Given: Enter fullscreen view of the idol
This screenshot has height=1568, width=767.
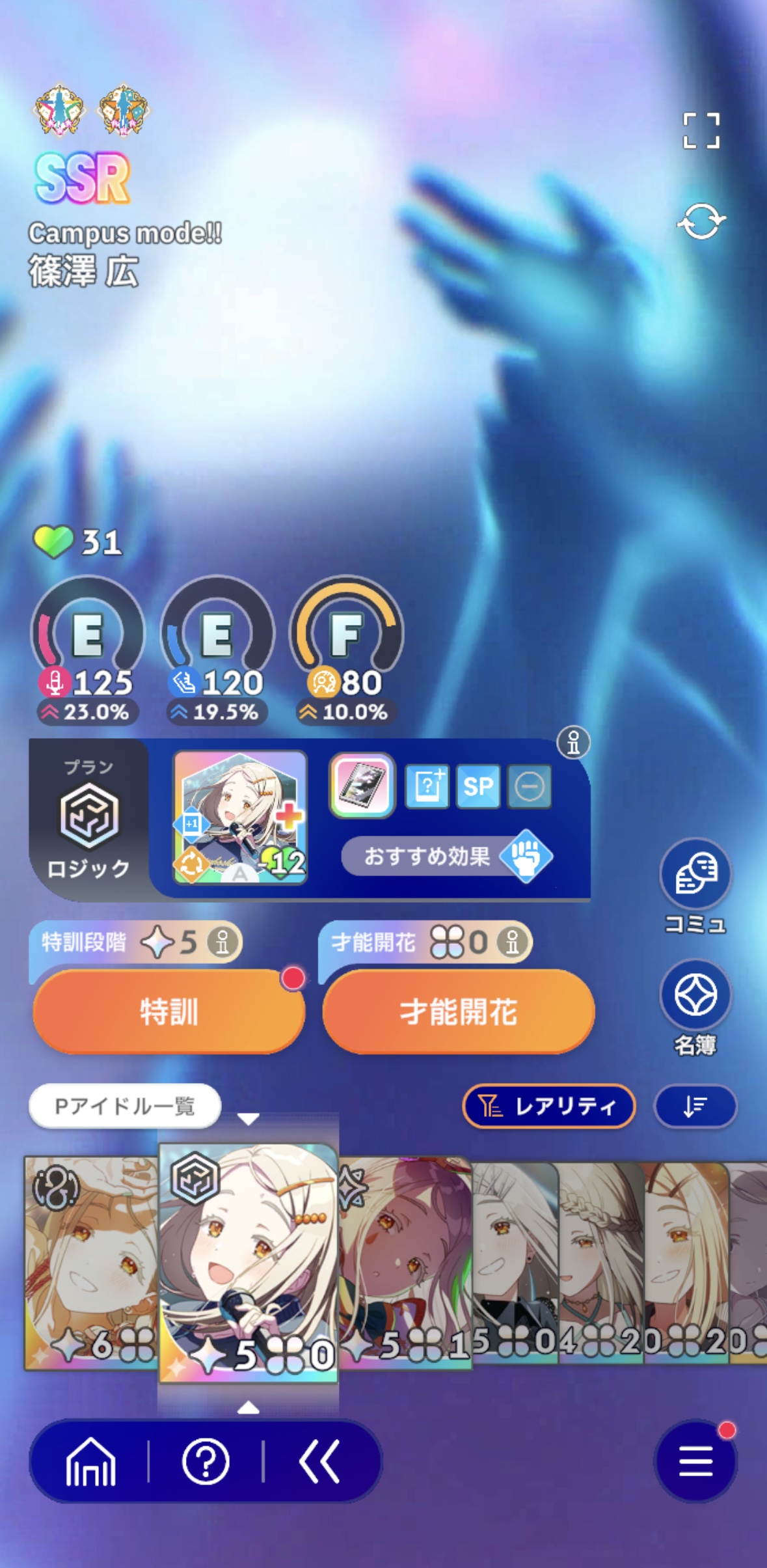Looking at the screenshot, I should [x=701, y=130].
